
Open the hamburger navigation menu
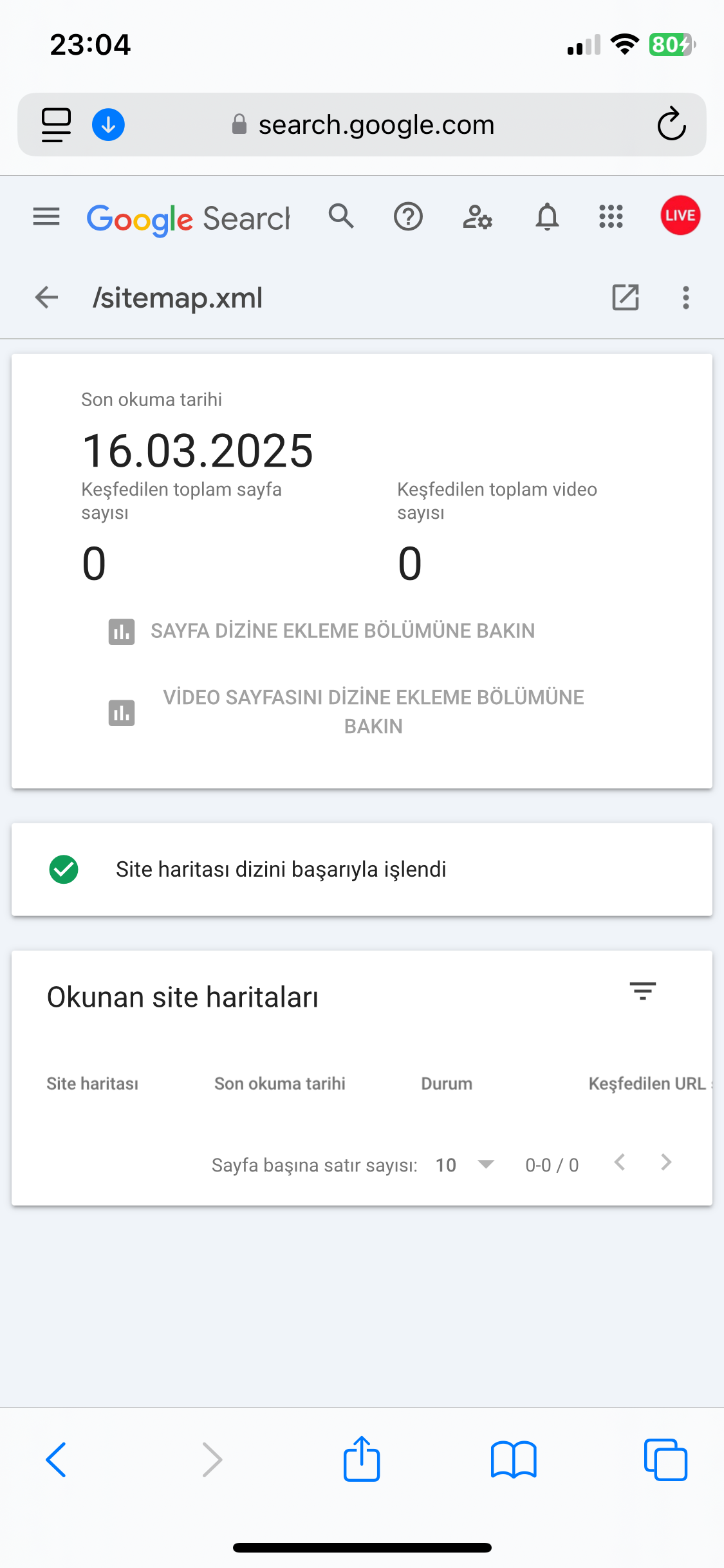46,217
